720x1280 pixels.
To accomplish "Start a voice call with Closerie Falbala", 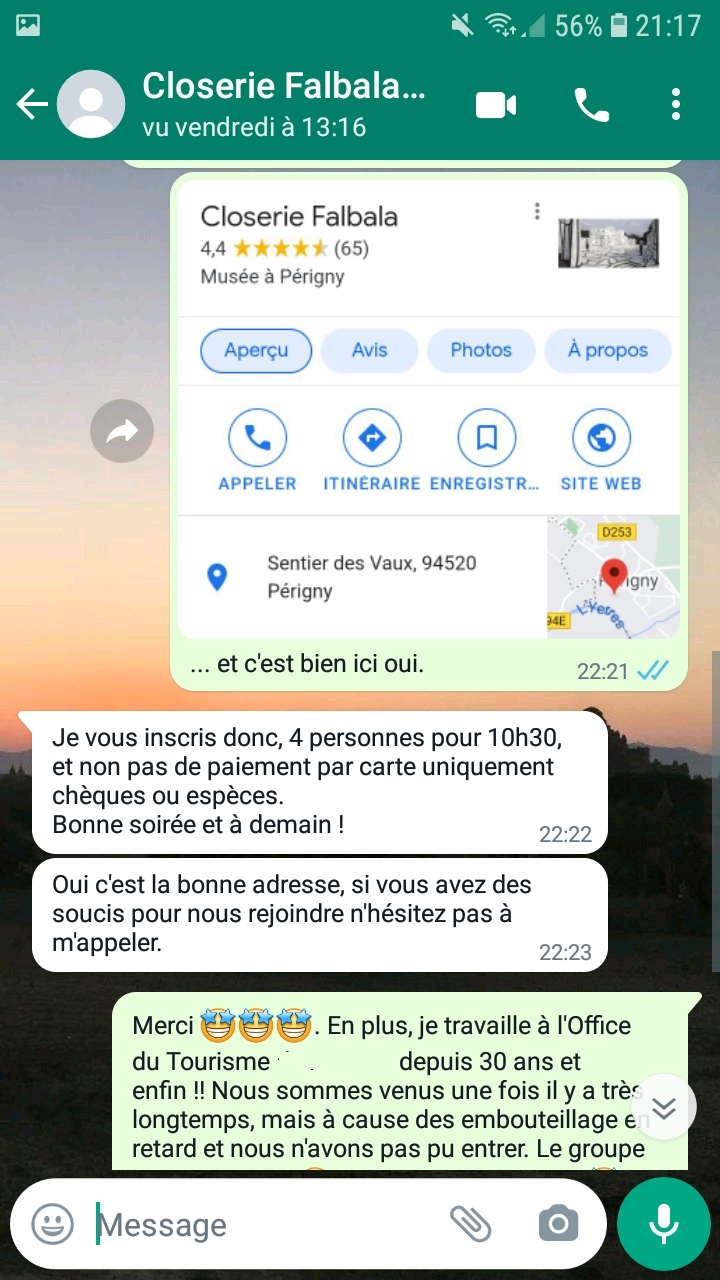I will pos(591,104).
